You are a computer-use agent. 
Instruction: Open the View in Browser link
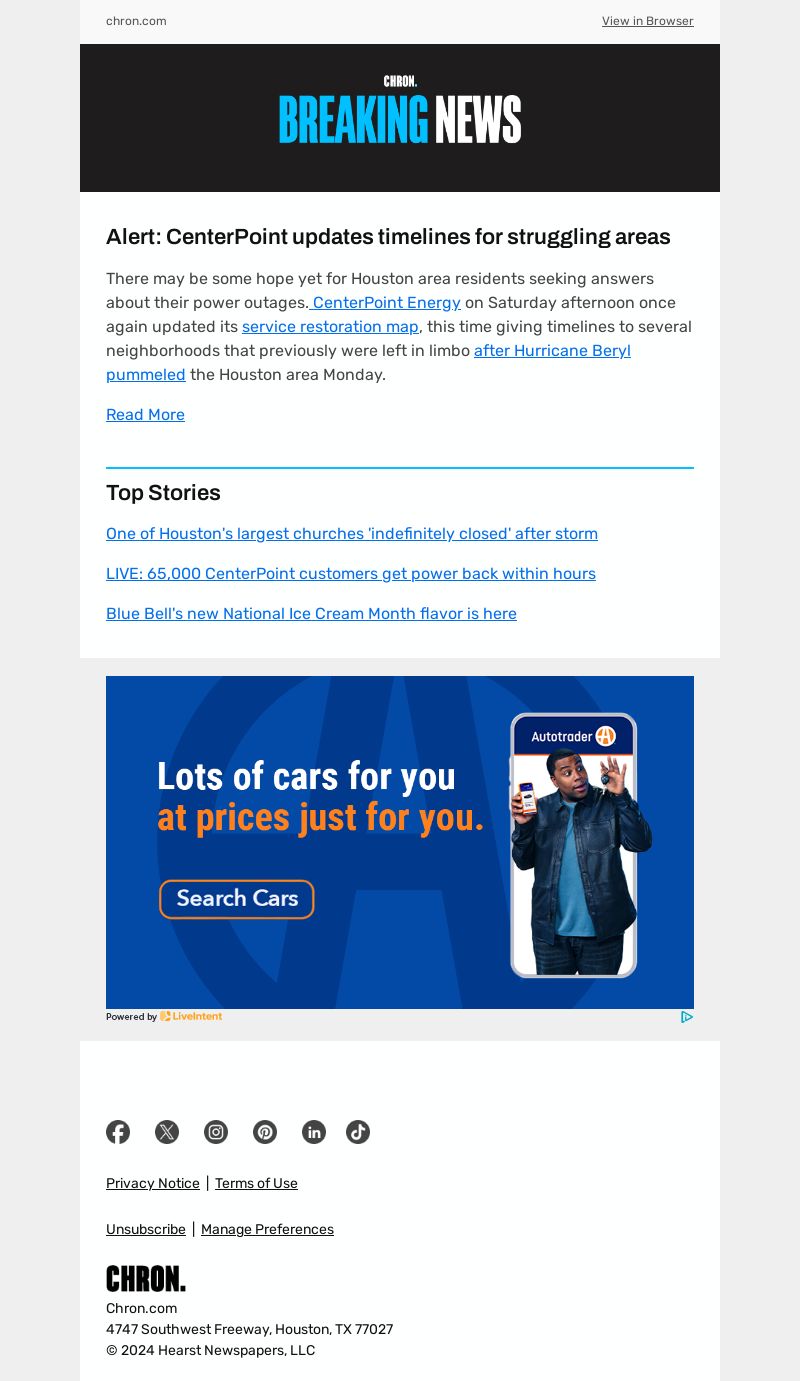pyautogui.click(x=647, y=21)
